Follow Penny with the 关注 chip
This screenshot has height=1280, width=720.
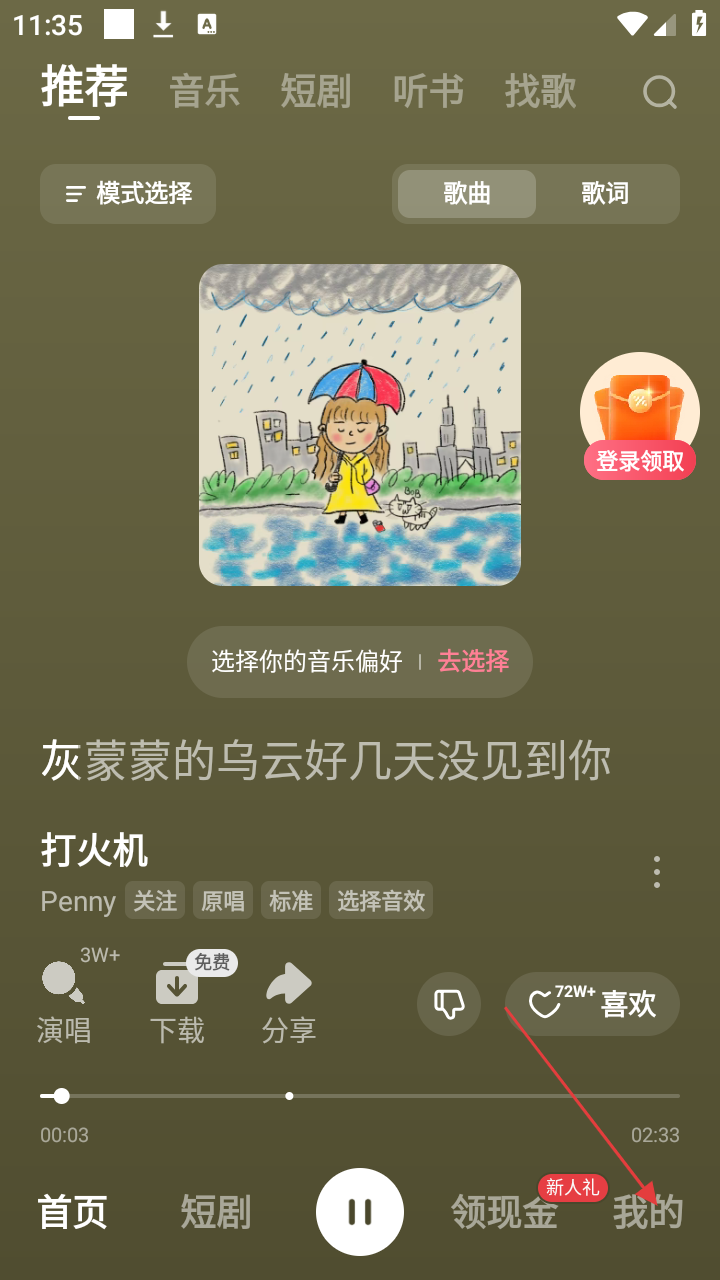point(155,901)
